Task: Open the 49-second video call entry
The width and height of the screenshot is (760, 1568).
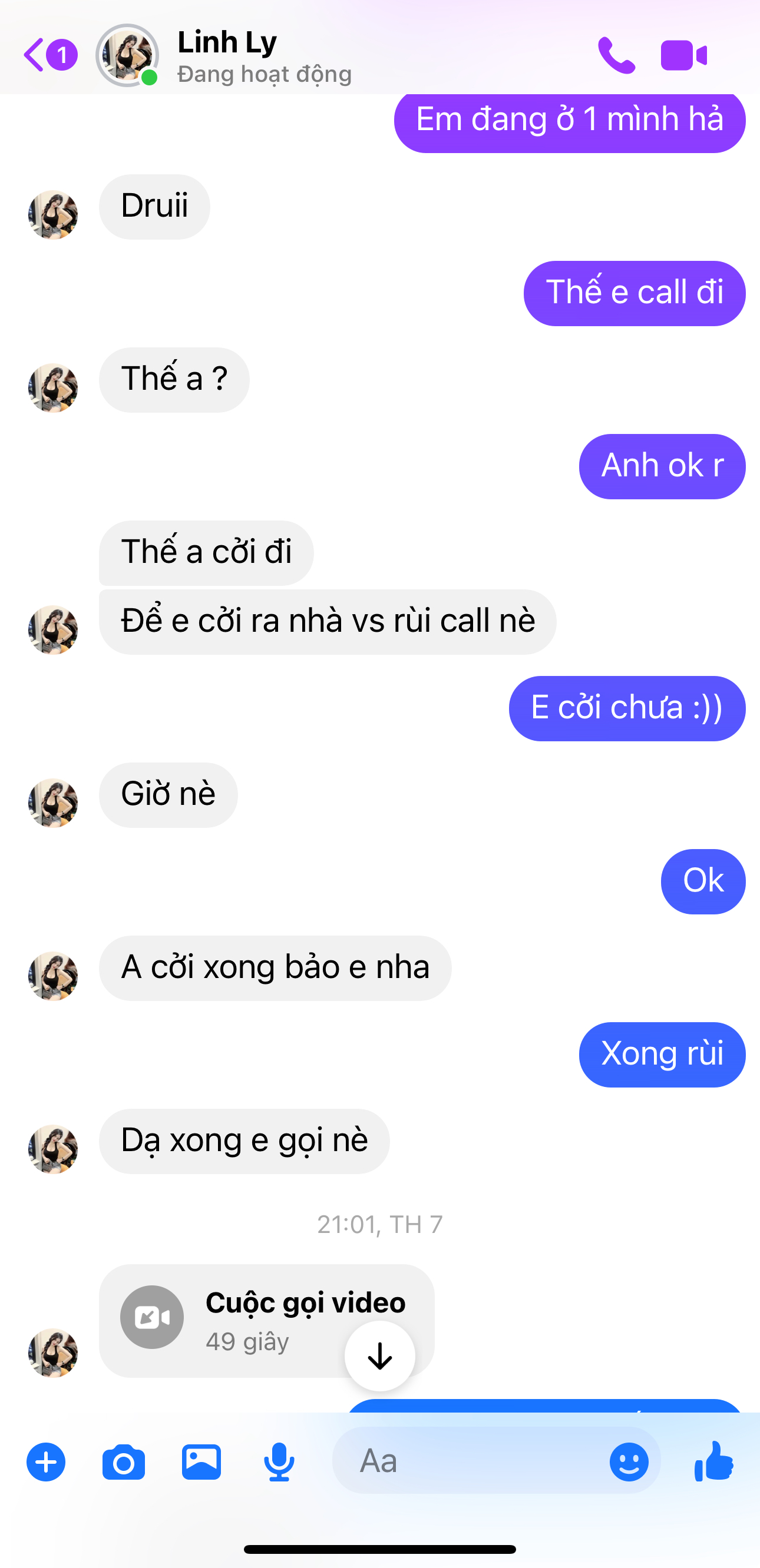Action: 243,1320
